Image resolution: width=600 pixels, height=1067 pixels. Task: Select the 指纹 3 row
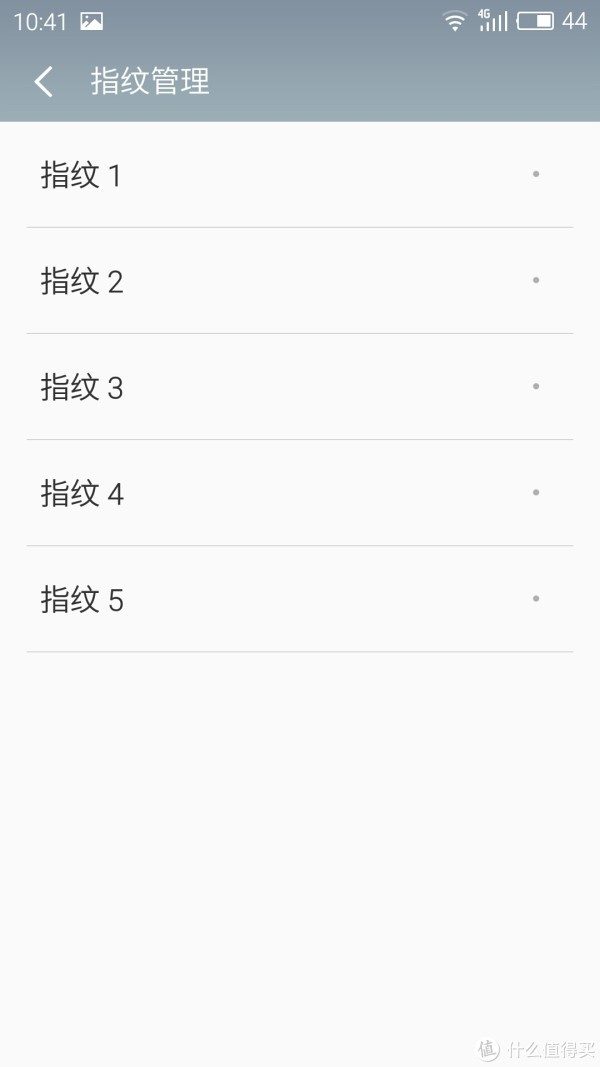click(300, 387)
